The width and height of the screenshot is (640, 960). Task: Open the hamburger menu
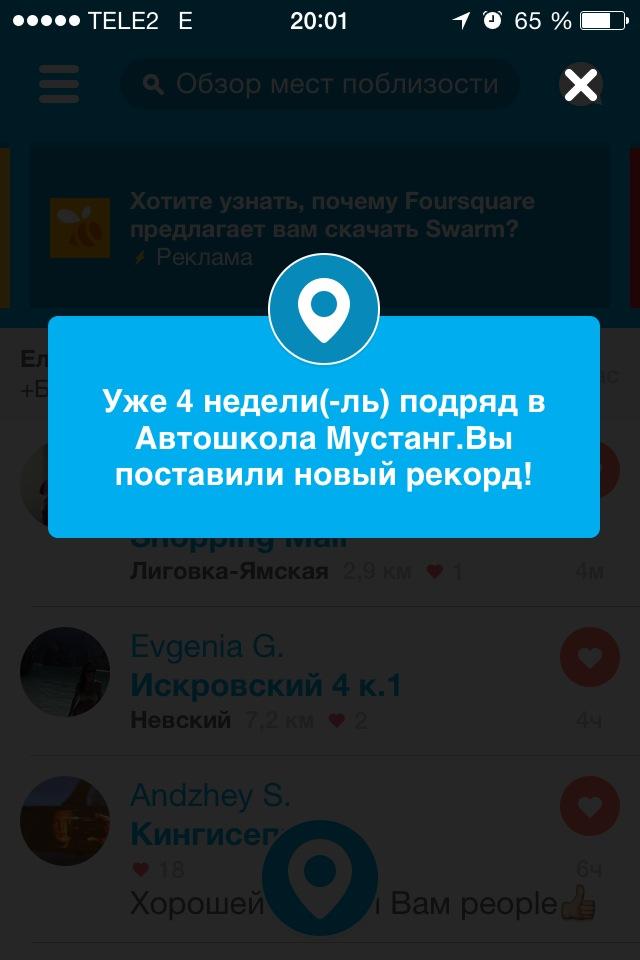click(x=59, y=85)
